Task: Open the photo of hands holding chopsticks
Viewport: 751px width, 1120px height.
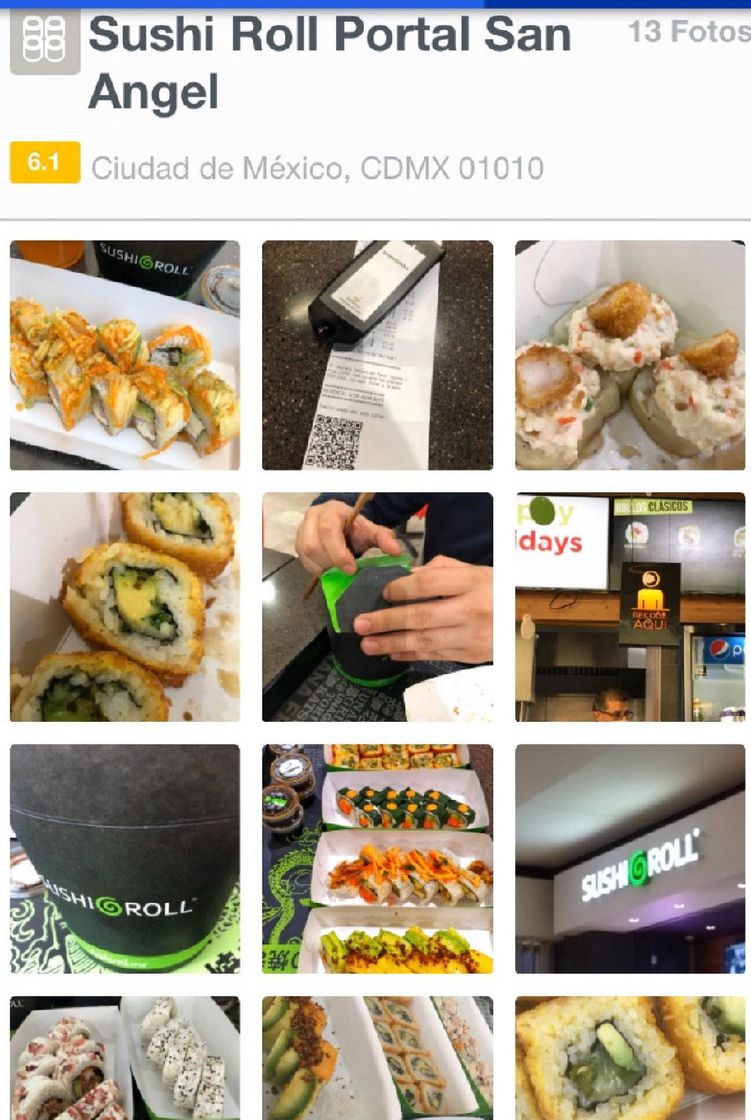Action: (x=377, y=607)
